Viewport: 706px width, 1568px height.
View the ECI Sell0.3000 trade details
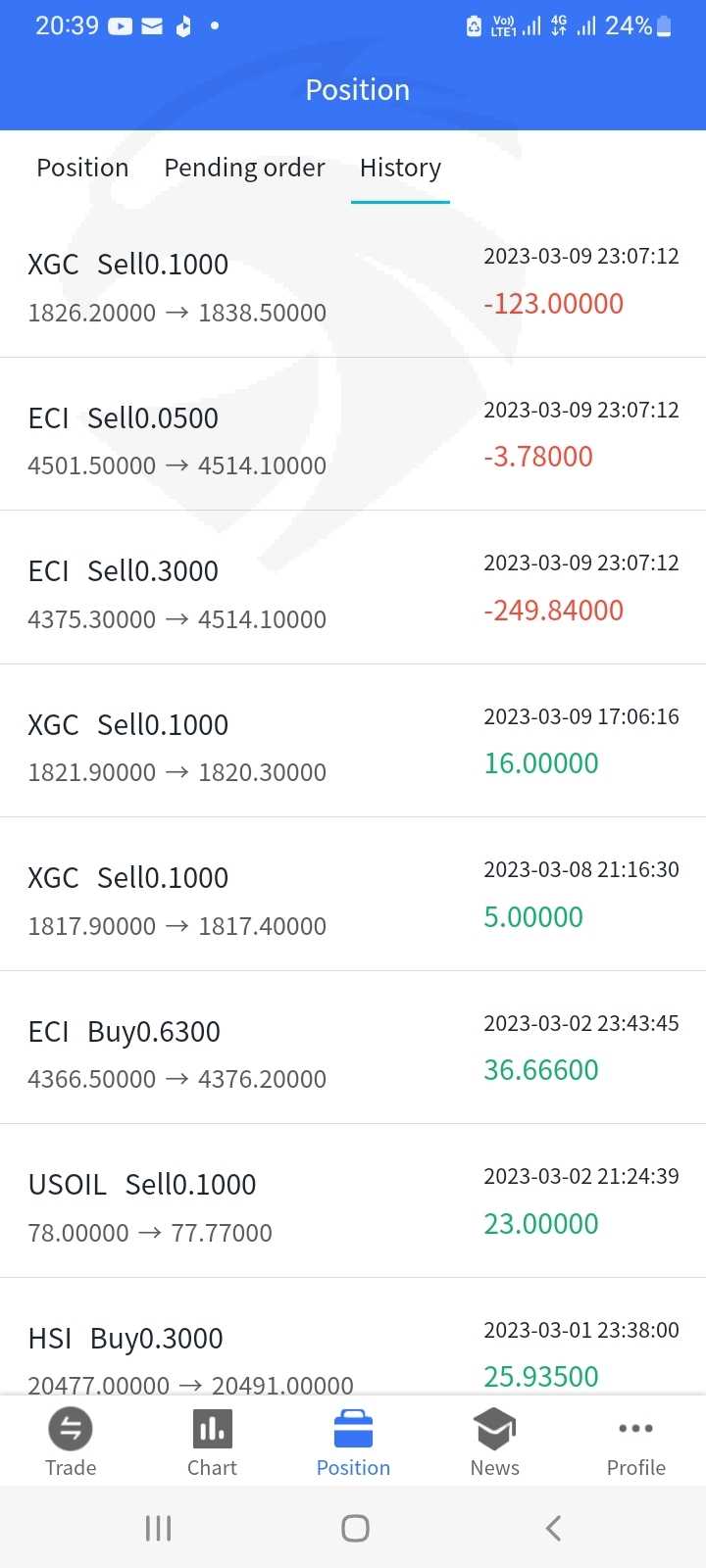tap(353, 590)
